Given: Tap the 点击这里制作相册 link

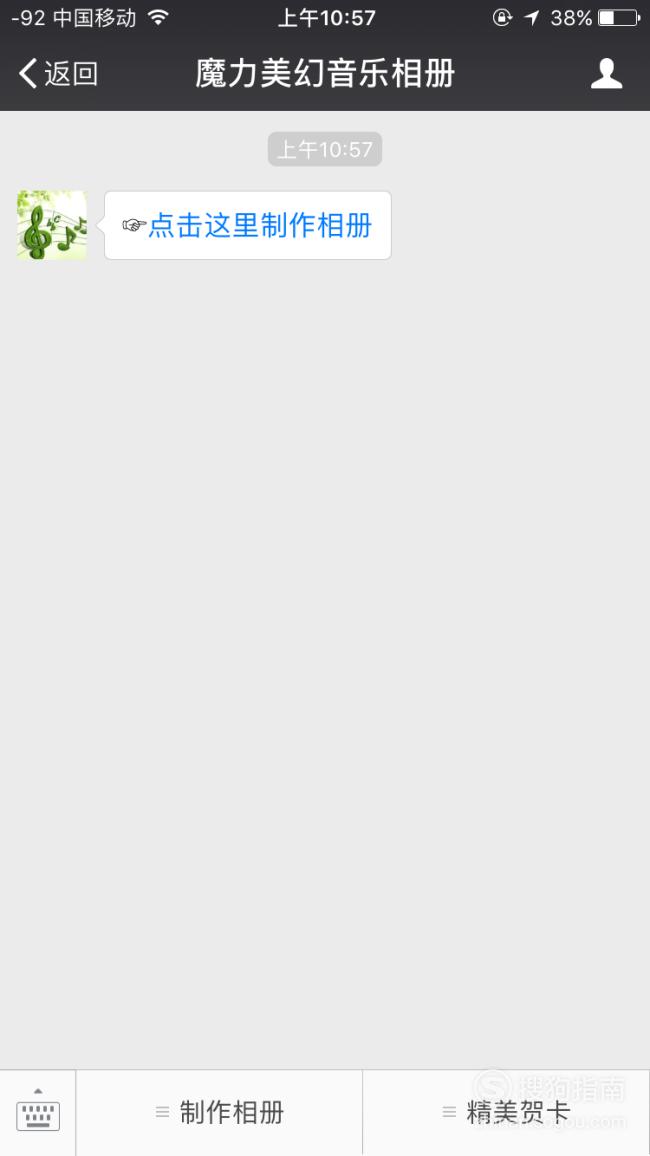Looking at the screenshot, I should (x=259, y=225).
